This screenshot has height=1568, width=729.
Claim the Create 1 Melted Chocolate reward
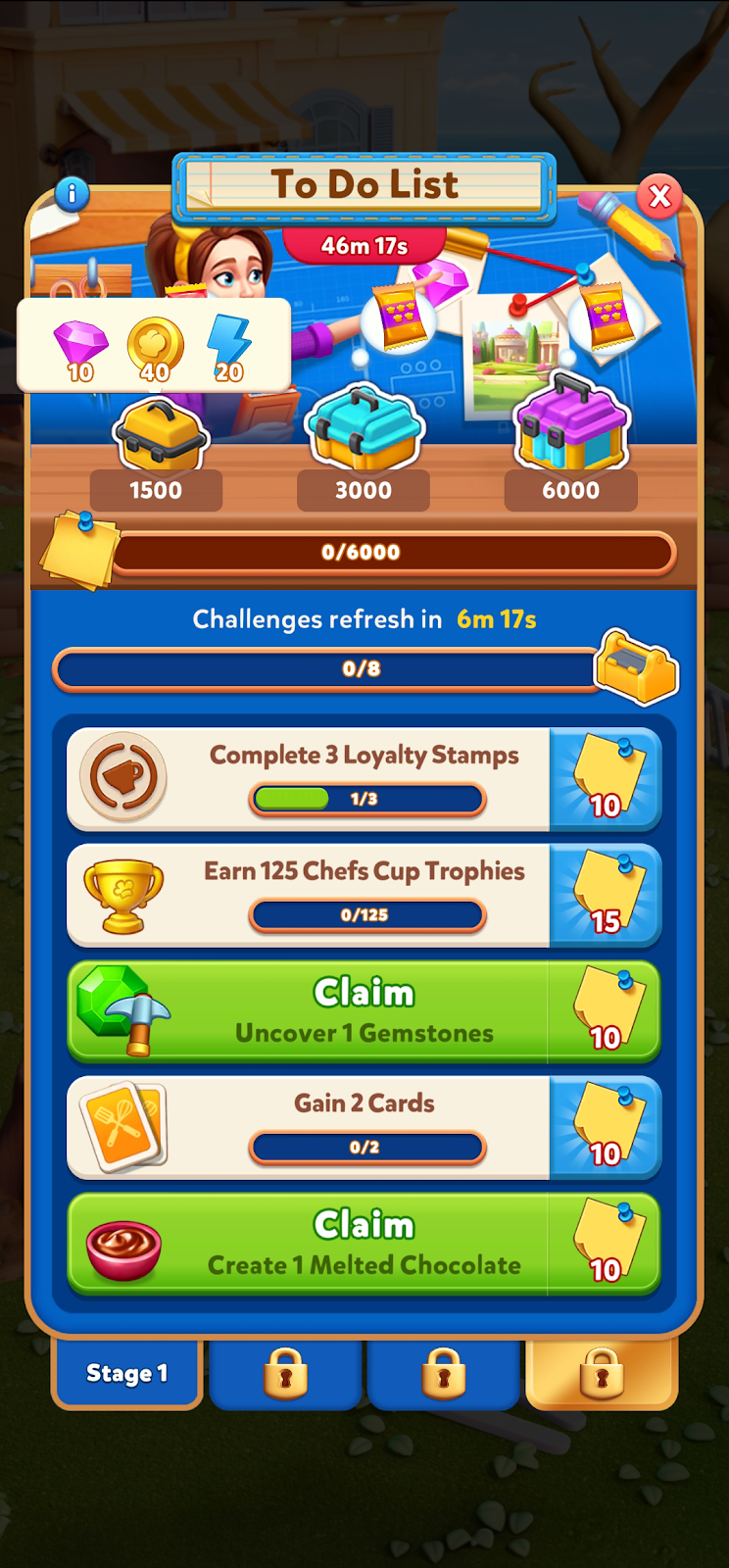click(364, 1245)
